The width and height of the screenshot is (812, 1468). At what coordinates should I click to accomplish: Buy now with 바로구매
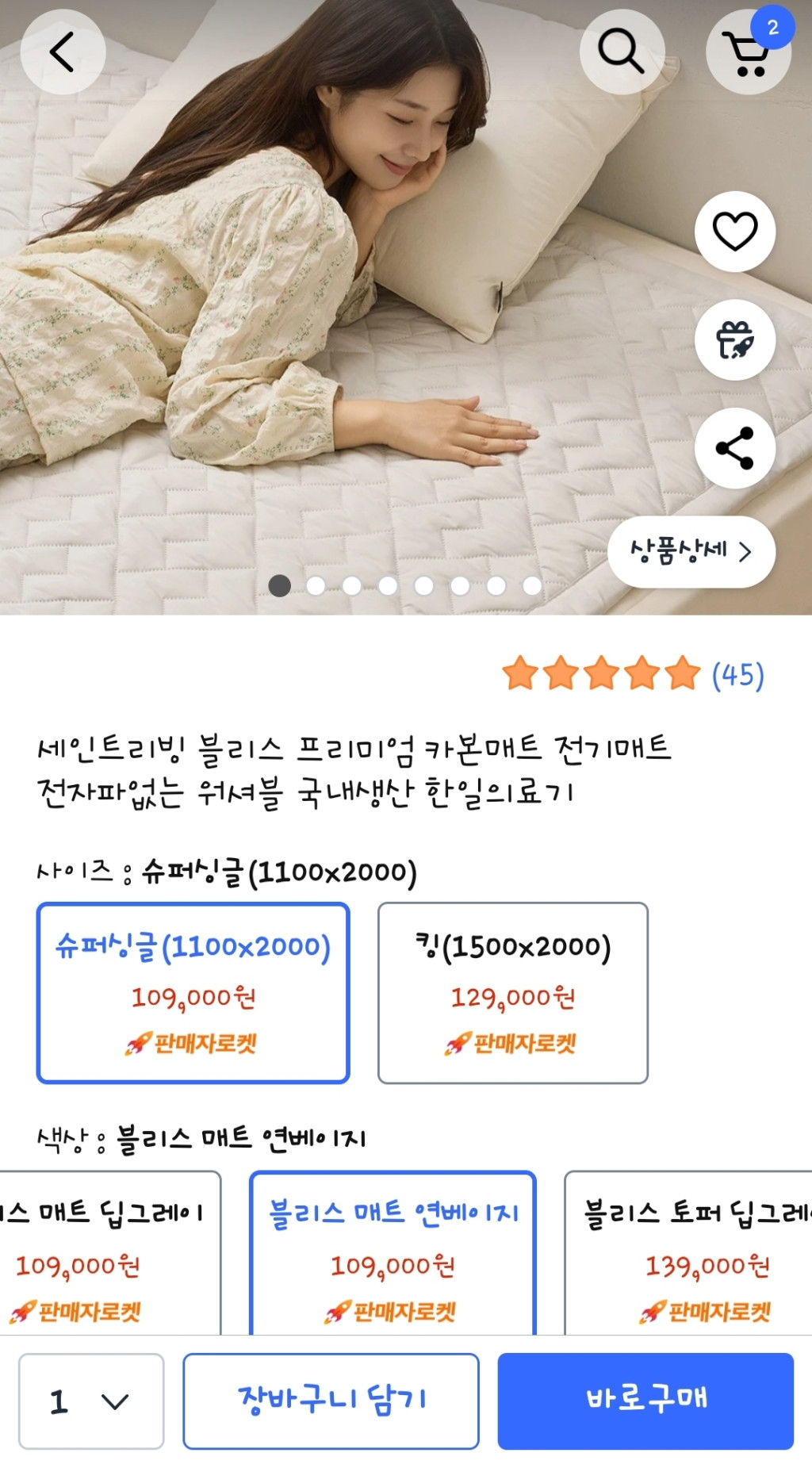point(645,1401)
